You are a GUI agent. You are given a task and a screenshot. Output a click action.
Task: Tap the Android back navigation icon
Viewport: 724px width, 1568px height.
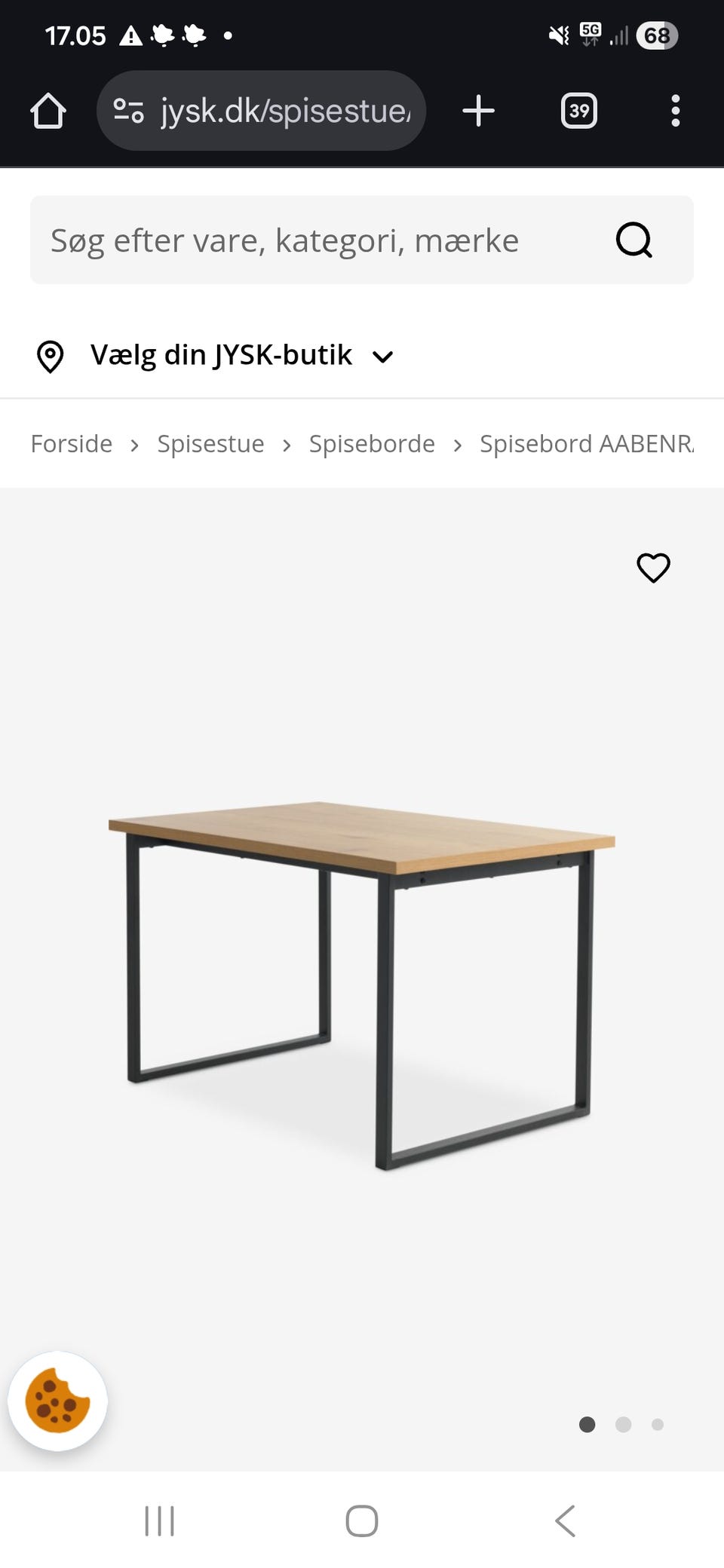(566, 1521)
